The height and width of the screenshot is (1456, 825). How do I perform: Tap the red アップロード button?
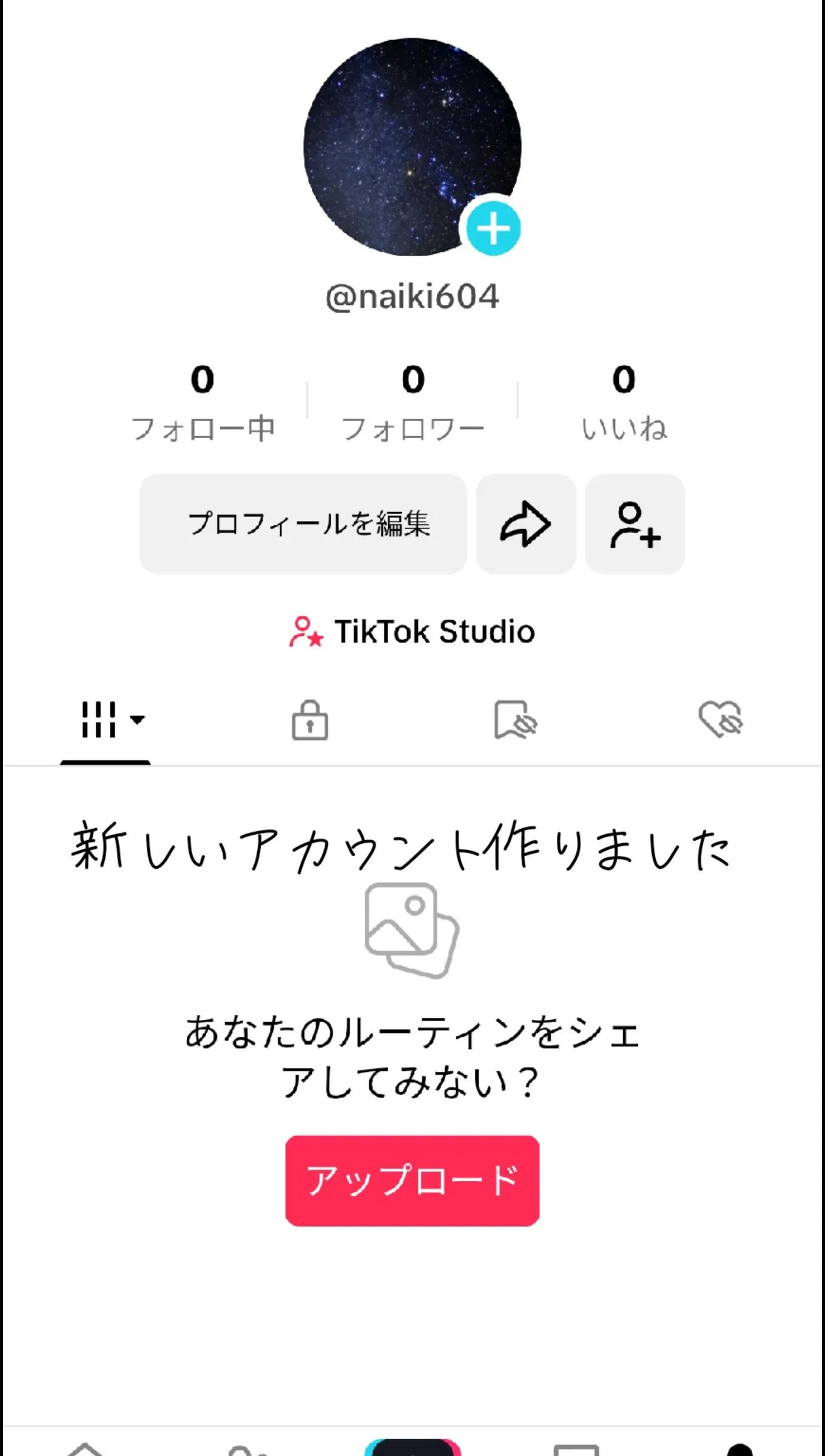tap(412, 1181)
